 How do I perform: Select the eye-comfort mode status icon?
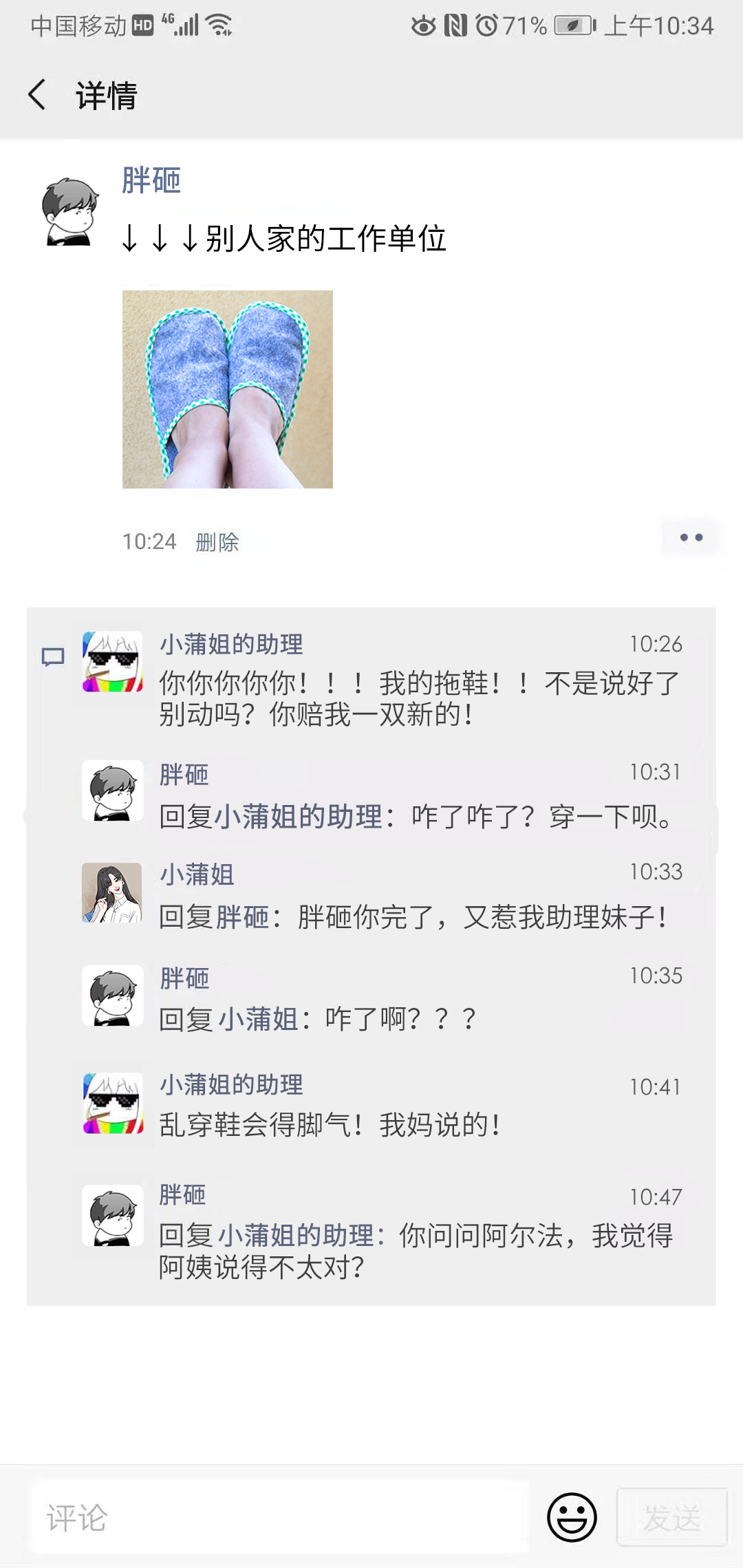pyautogui.click(x=422, y=26)
